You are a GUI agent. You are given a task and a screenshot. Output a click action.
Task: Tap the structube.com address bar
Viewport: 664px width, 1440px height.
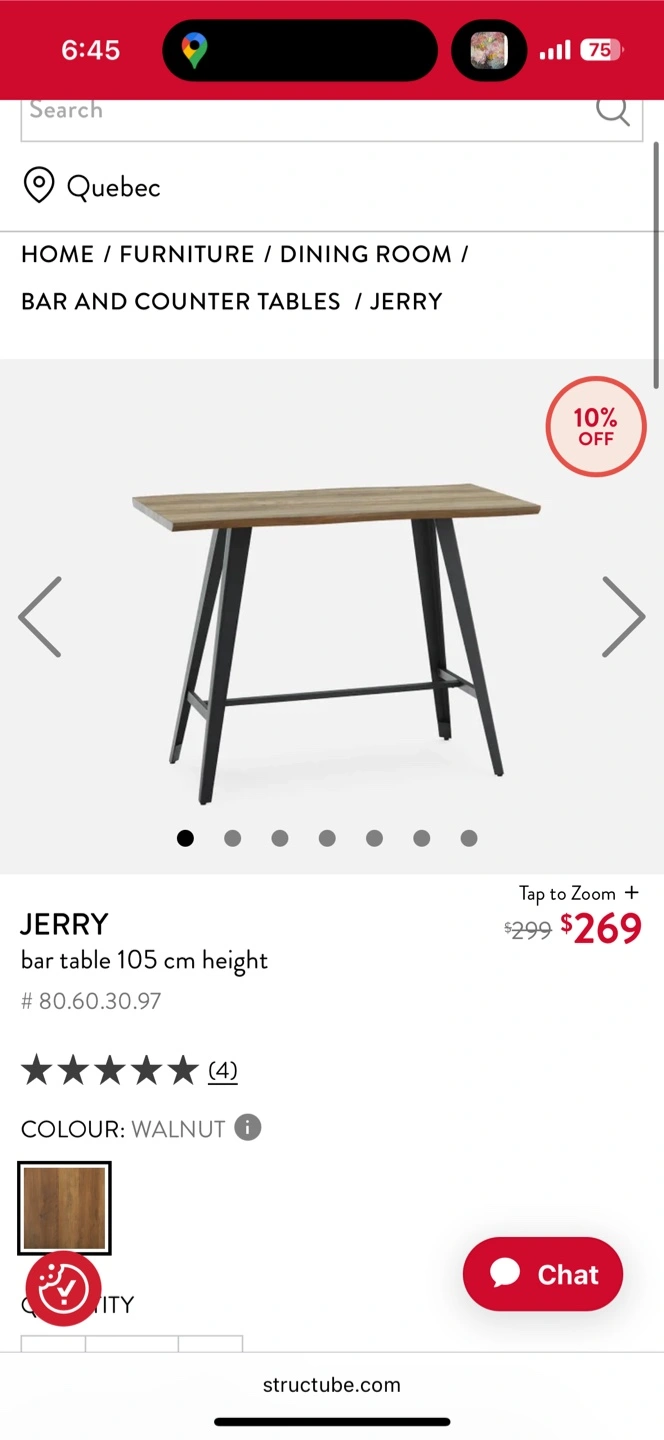click(332, 1385)
